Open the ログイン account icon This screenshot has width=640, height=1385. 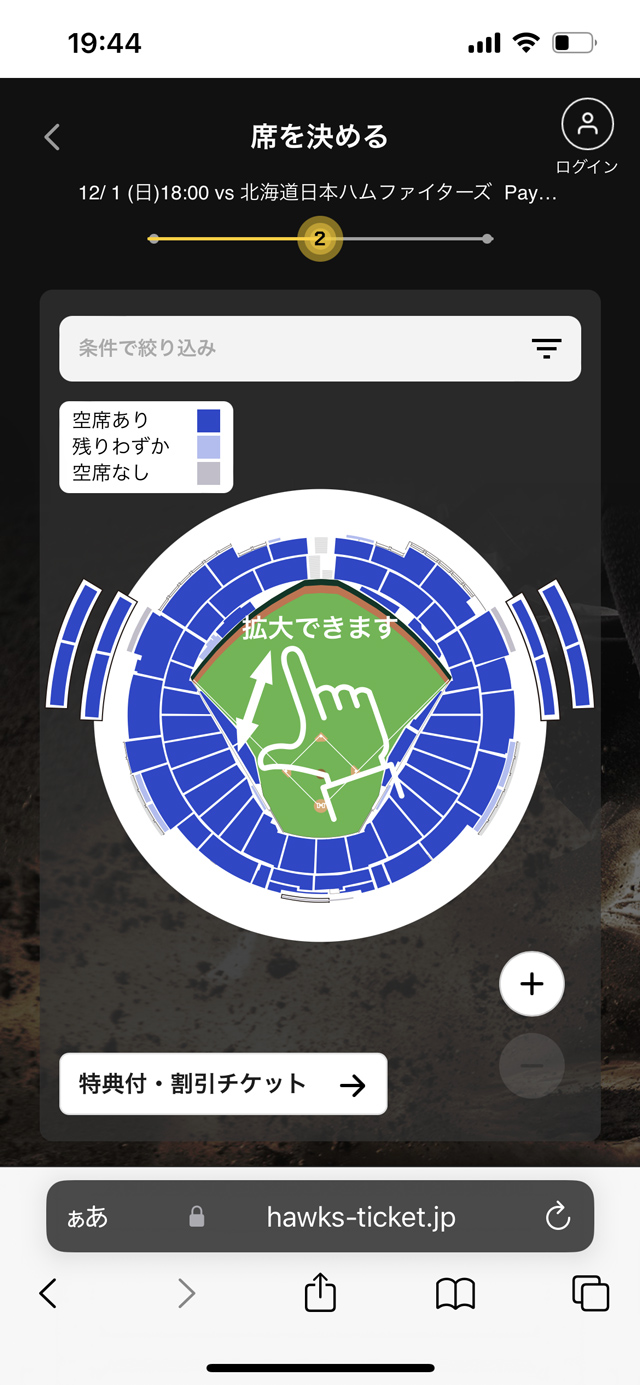click(587, 126)
